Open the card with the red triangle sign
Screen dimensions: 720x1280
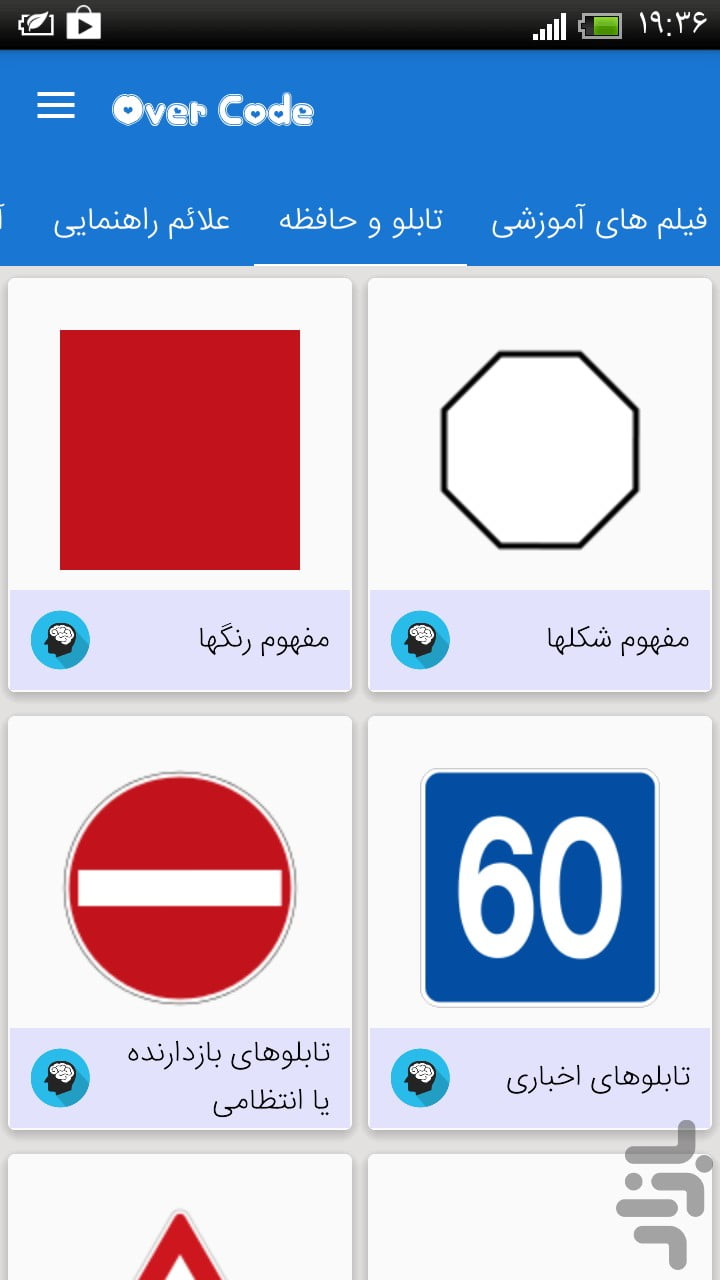(180, 1217)
